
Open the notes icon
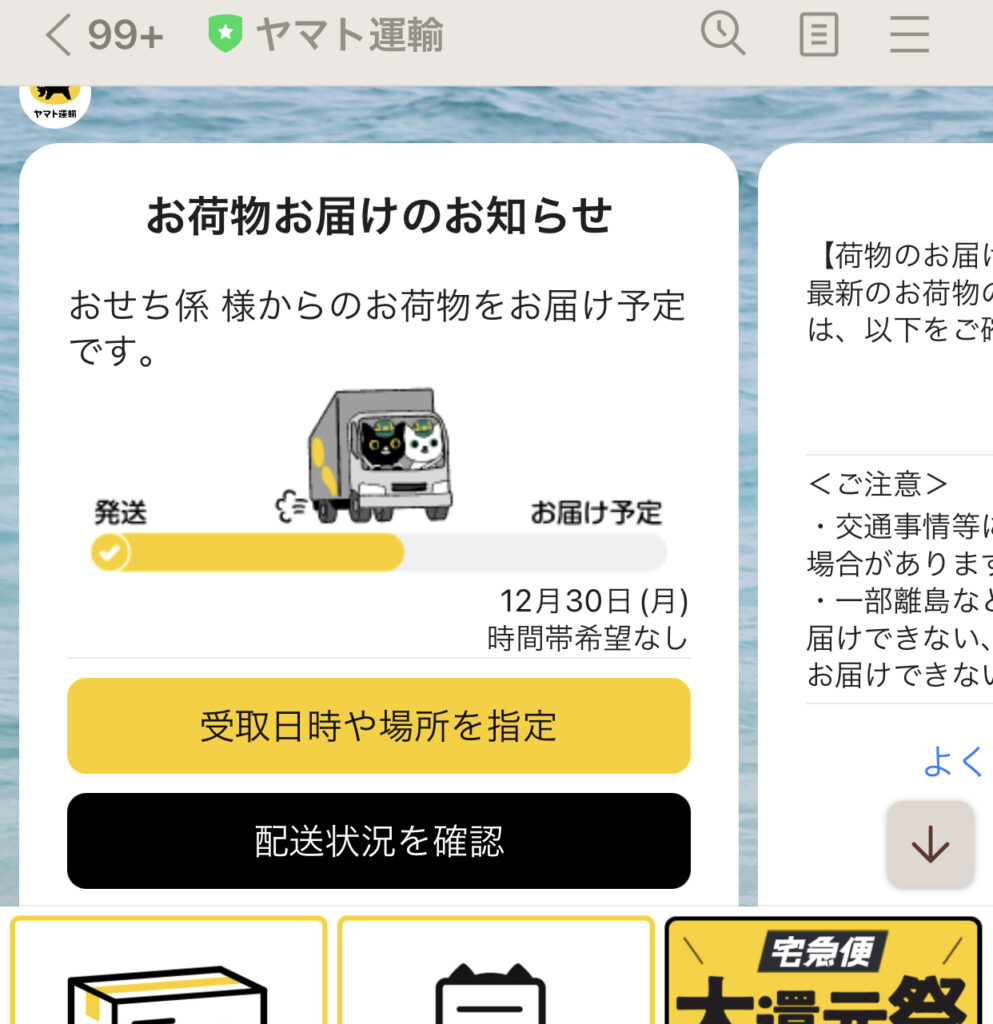pos(818,37)
